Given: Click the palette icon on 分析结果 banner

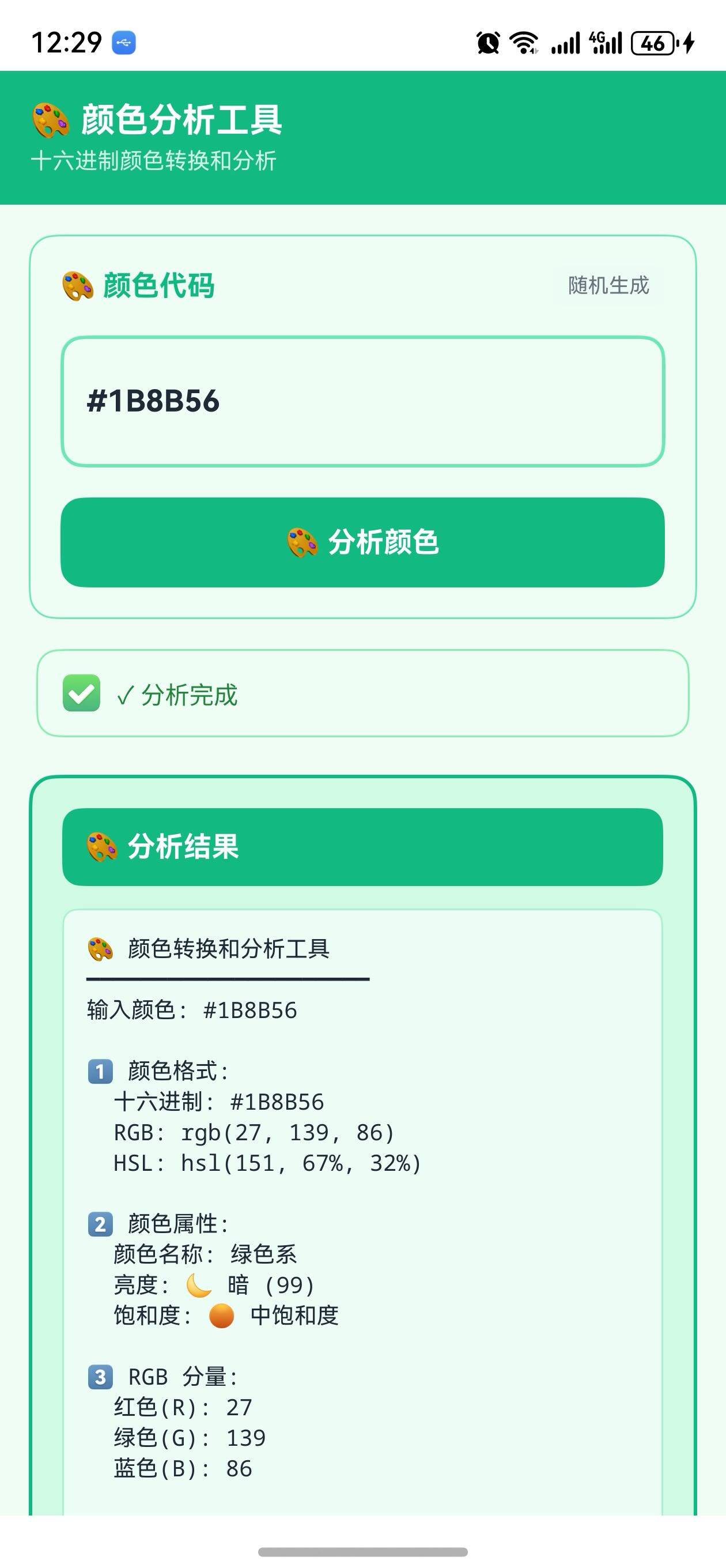Looking at the screenshot, I should [101, 846].
